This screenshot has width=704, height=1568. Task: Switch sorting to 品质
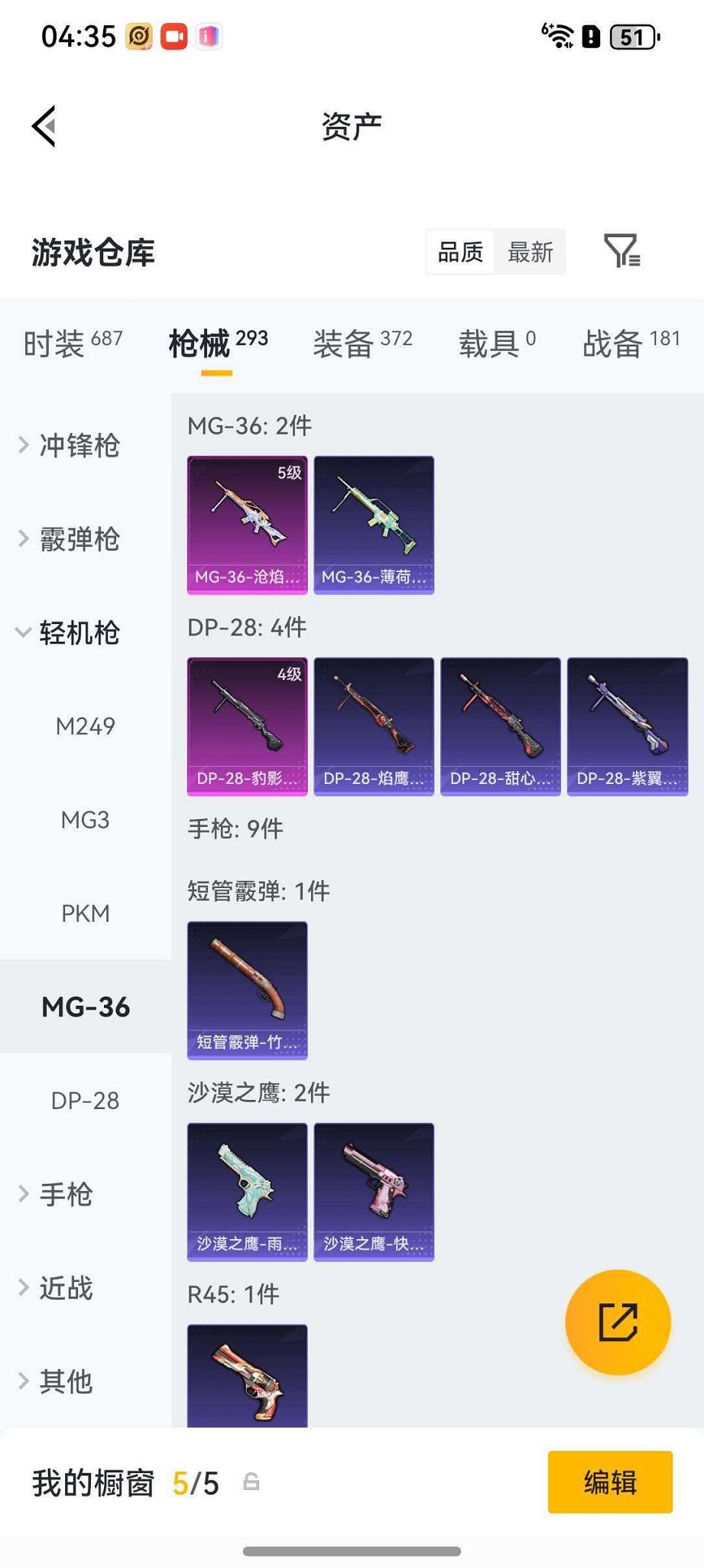(459, 252)
